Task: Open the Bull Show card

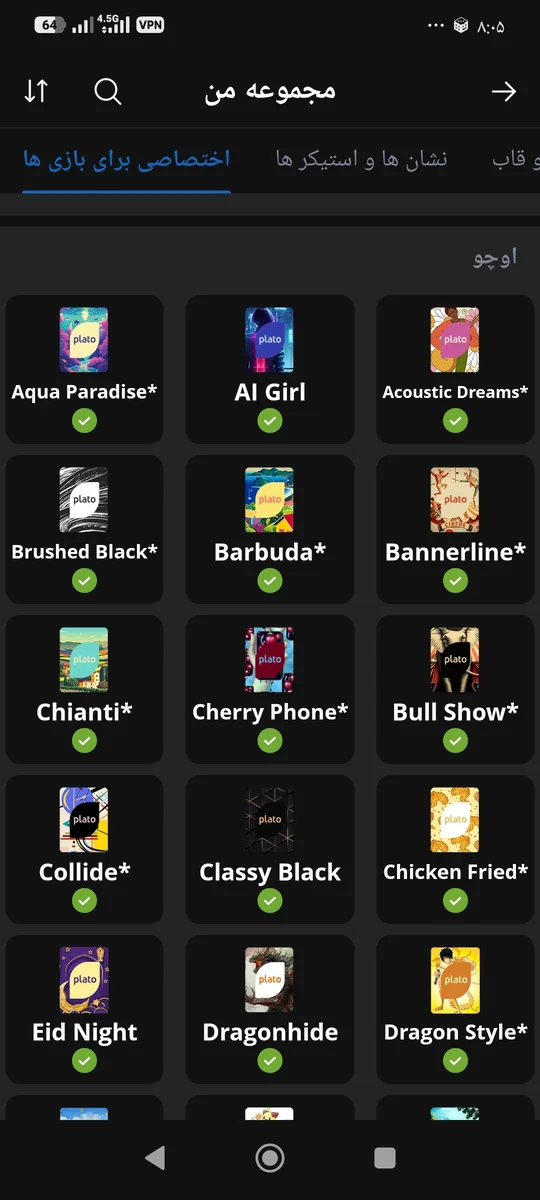Action: (455, 689)
